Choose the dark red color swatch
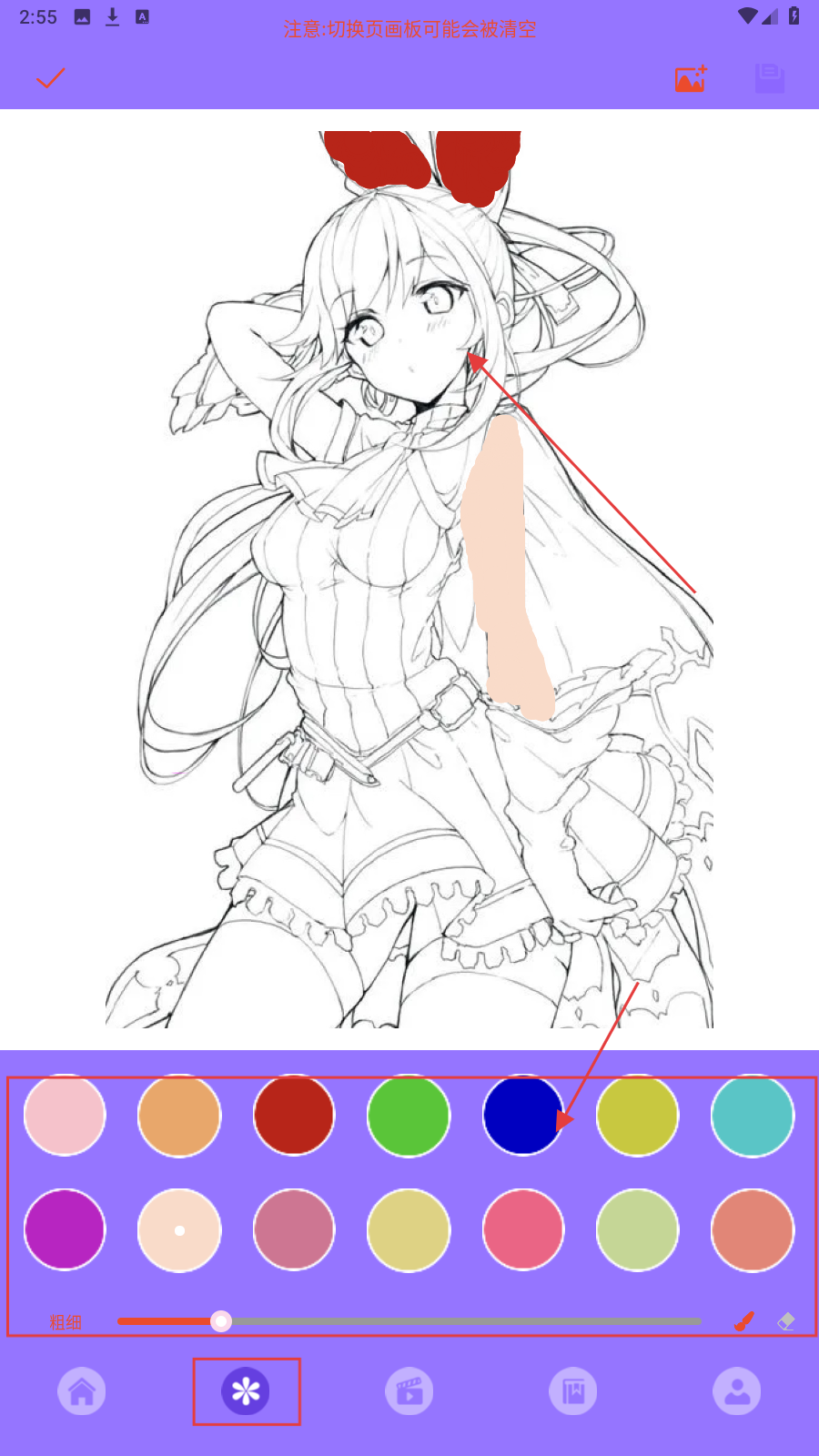Image resolution: width=819 pixels, height=1456 pixels. (294, 1116)
